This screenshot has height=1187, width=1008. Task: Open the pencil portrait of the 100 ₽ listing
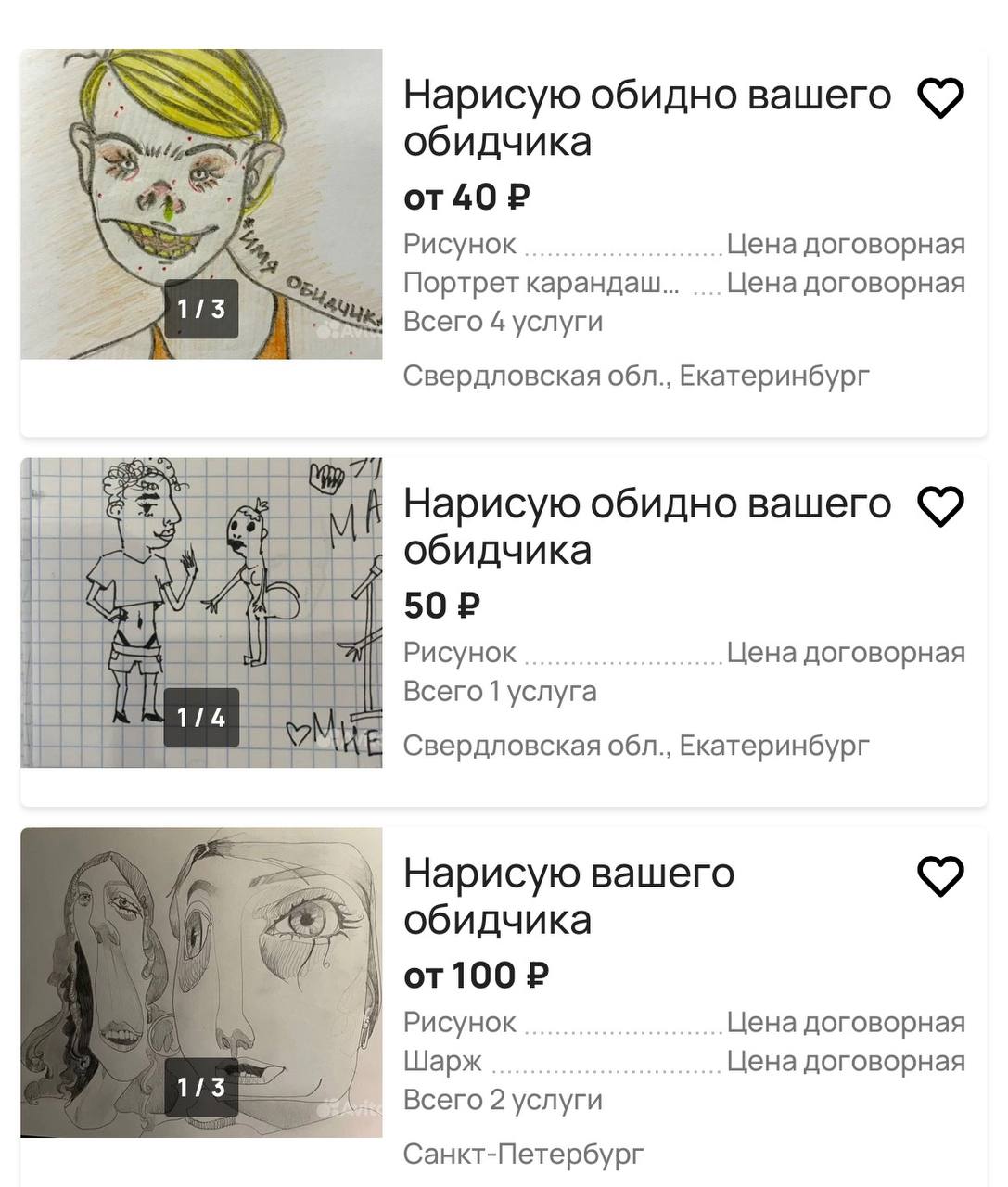[x=201, y=982]
